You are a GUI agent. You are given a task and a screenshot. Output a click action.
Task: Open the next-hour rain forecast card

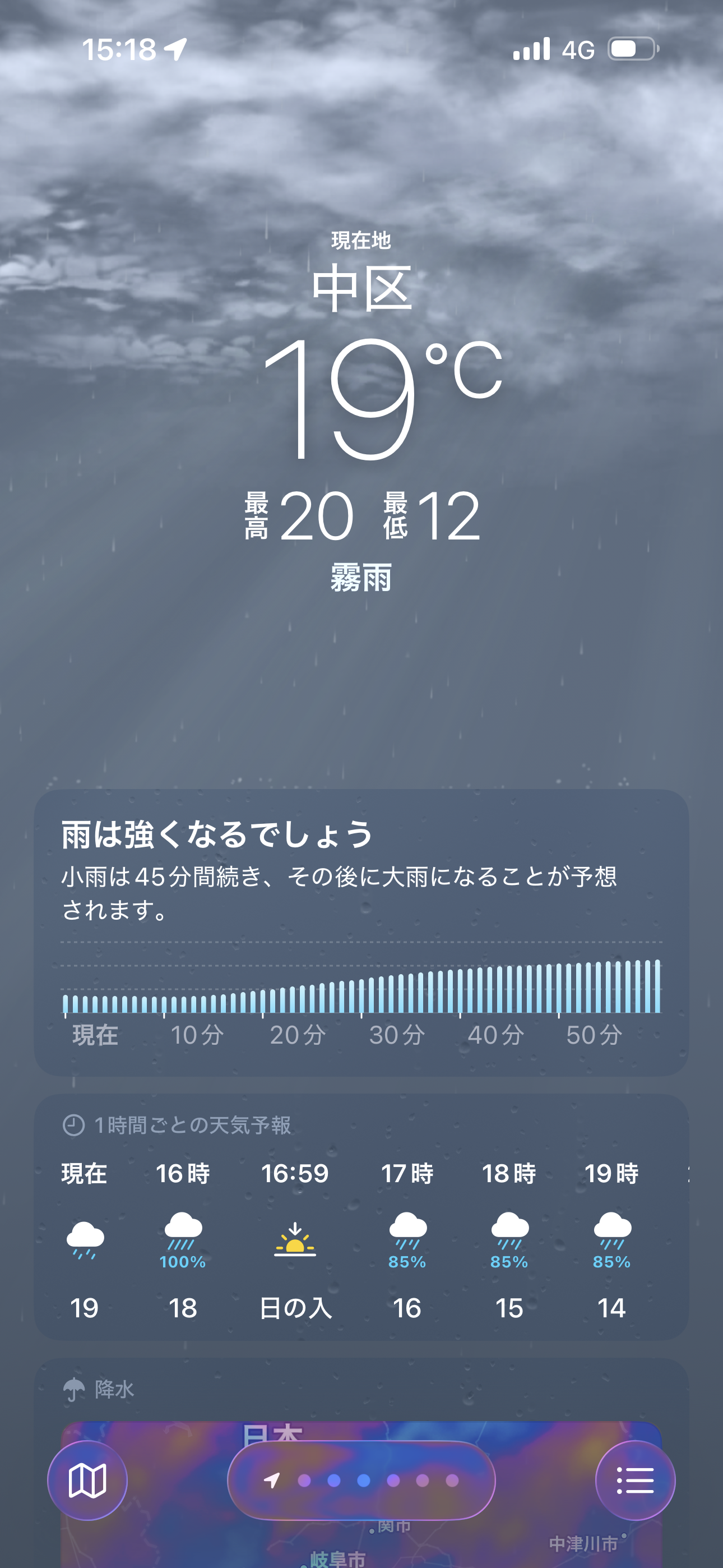[x=361, y=931]
